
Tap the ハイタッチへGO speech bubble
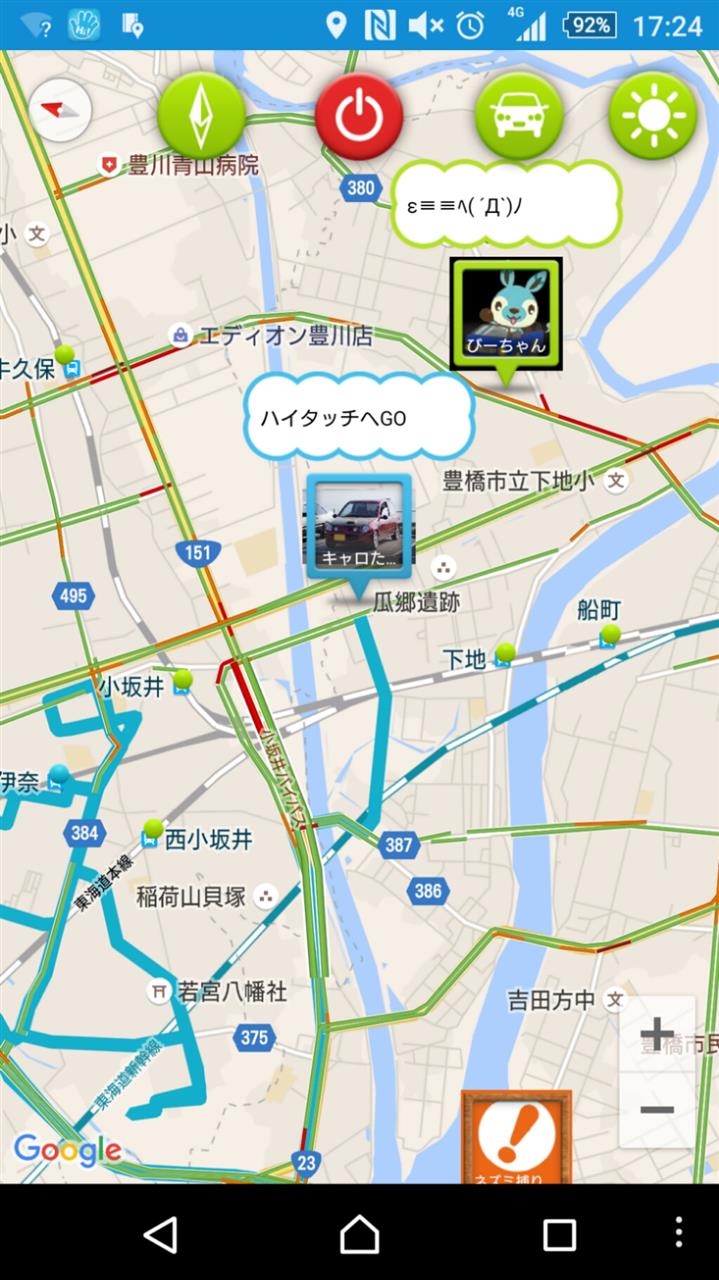[358, 418]
